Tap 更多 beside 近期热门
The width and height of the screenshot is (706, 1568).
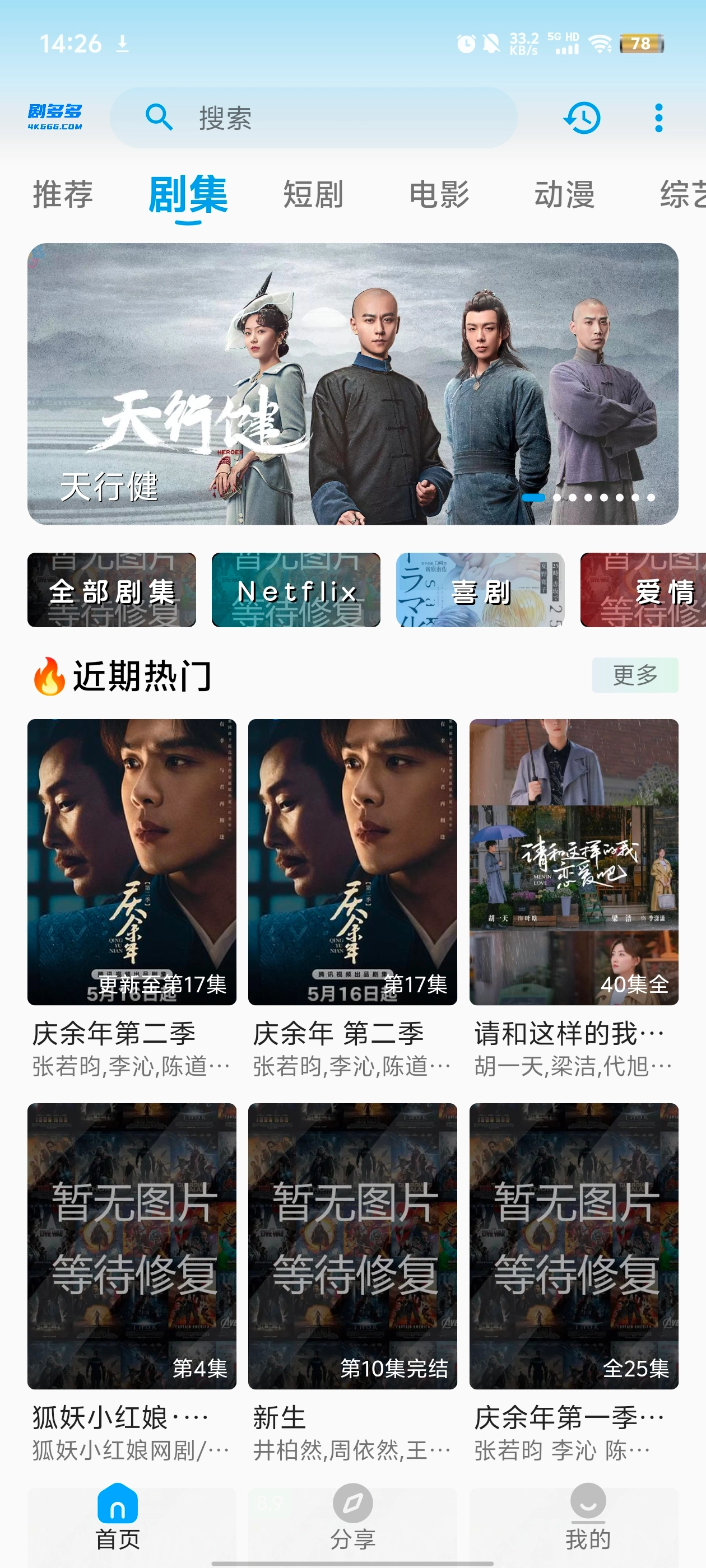[x=635, y=675]
